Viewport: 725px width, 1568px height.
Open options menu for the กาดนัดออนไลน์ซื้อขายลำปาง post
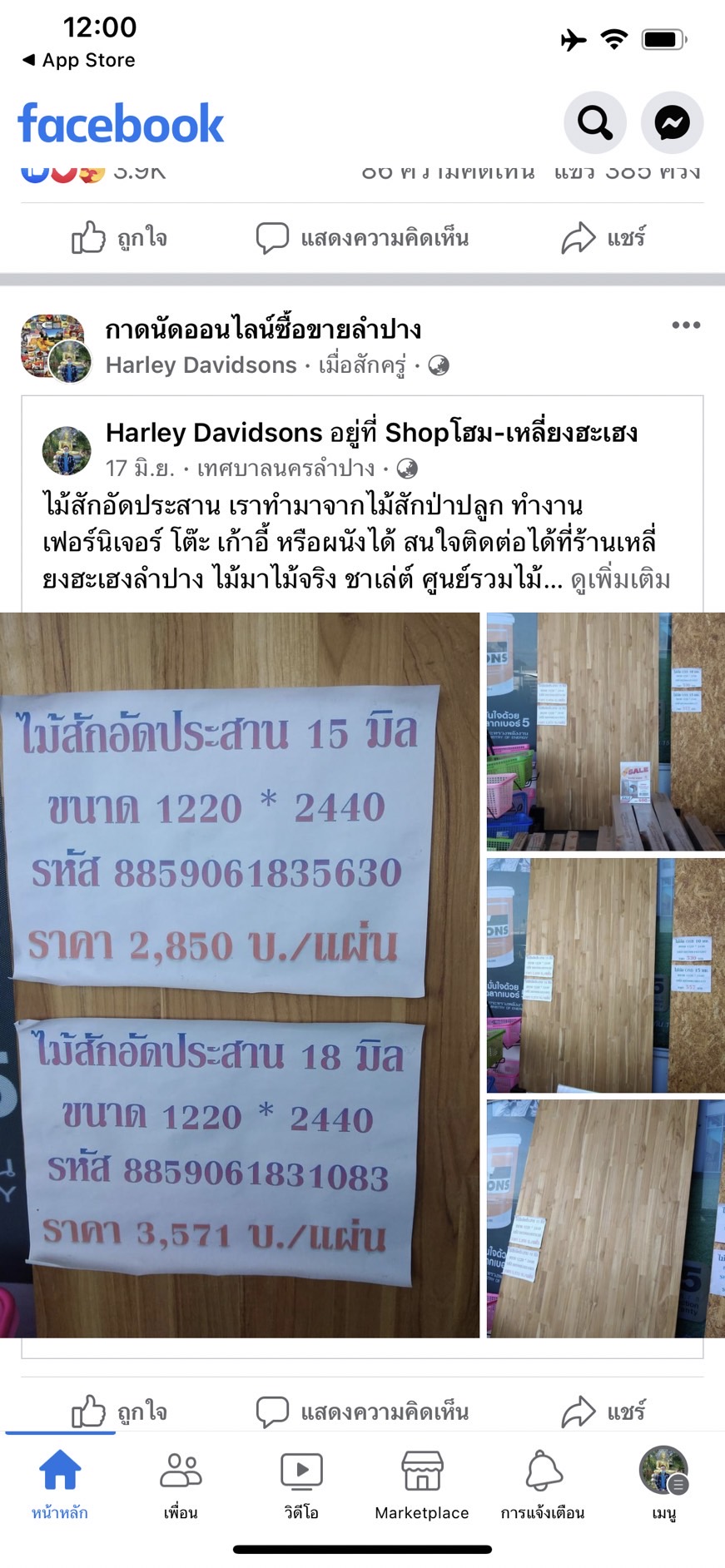click(686, 325)
